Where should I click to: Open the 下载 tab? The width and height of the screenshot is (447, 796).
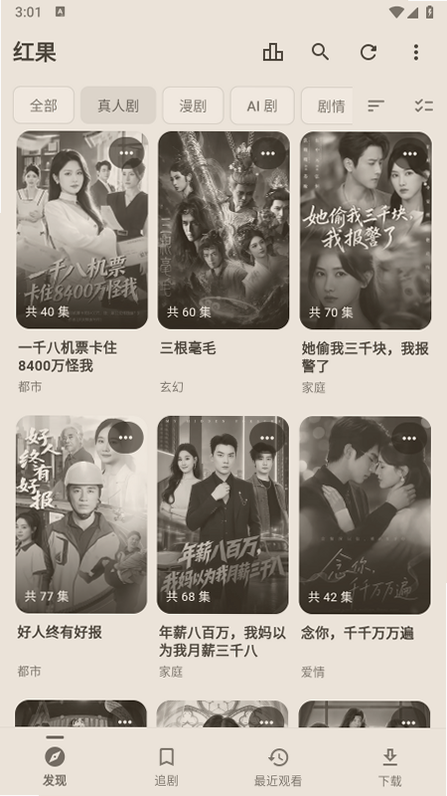pos(390,767)
